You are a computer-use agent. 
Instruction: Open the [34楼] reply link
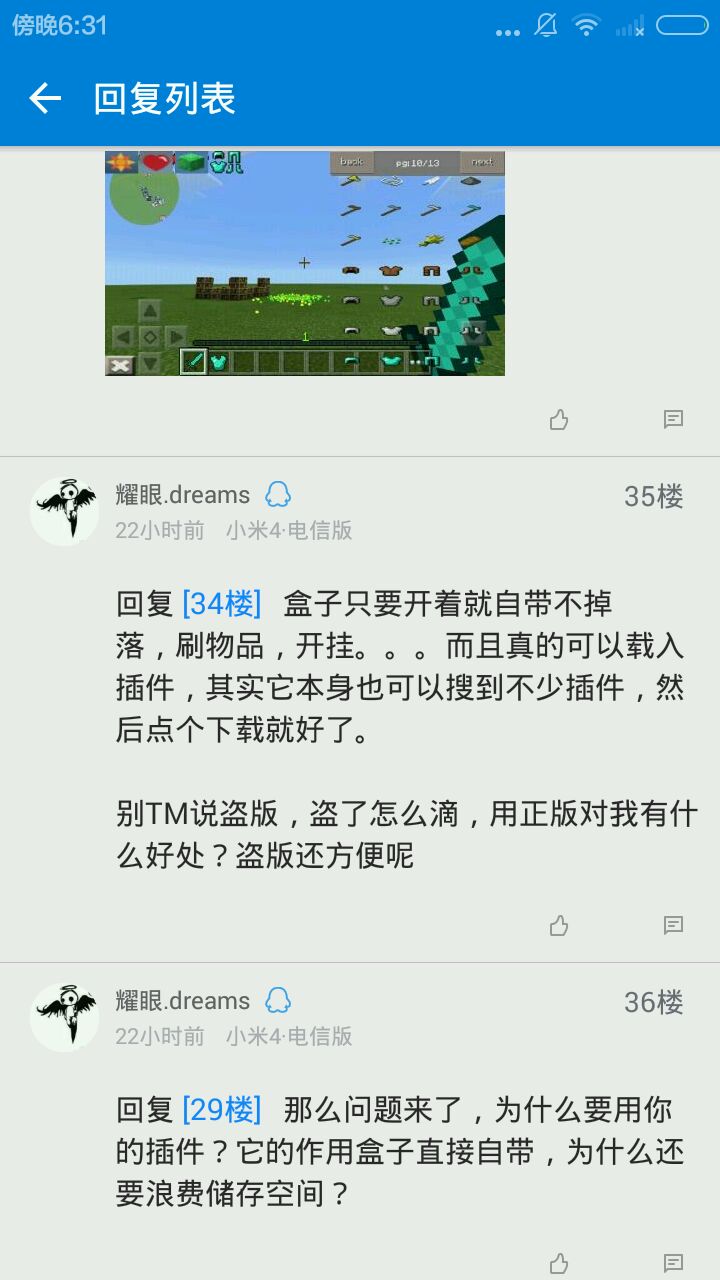(221, 604)
